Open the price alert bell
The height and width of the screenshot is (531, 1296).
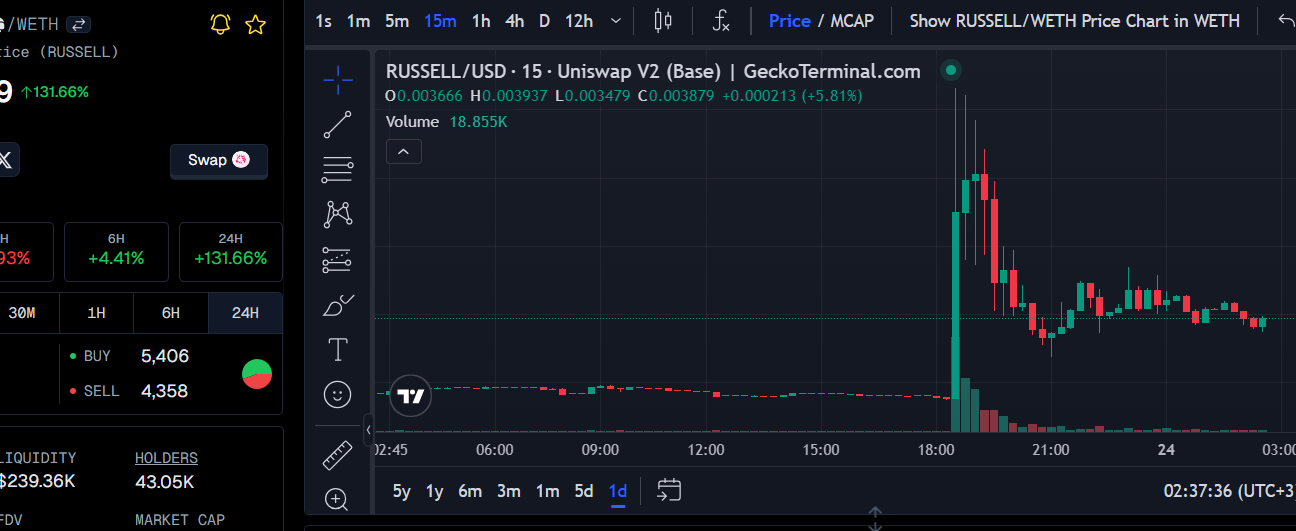(x=221, y=25)
